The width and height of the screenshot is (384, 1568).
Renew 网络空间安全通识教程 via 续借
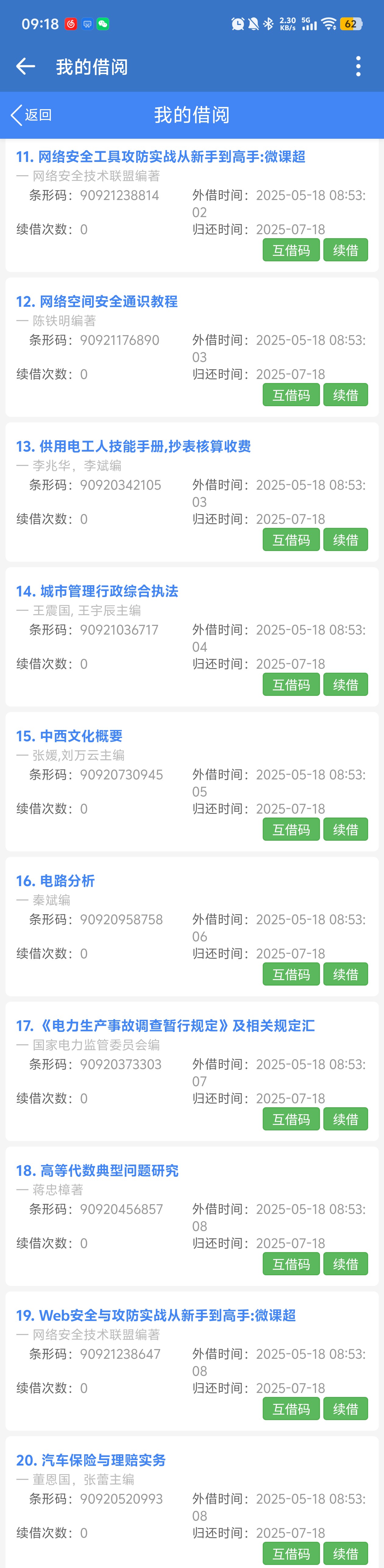point(345,395)
